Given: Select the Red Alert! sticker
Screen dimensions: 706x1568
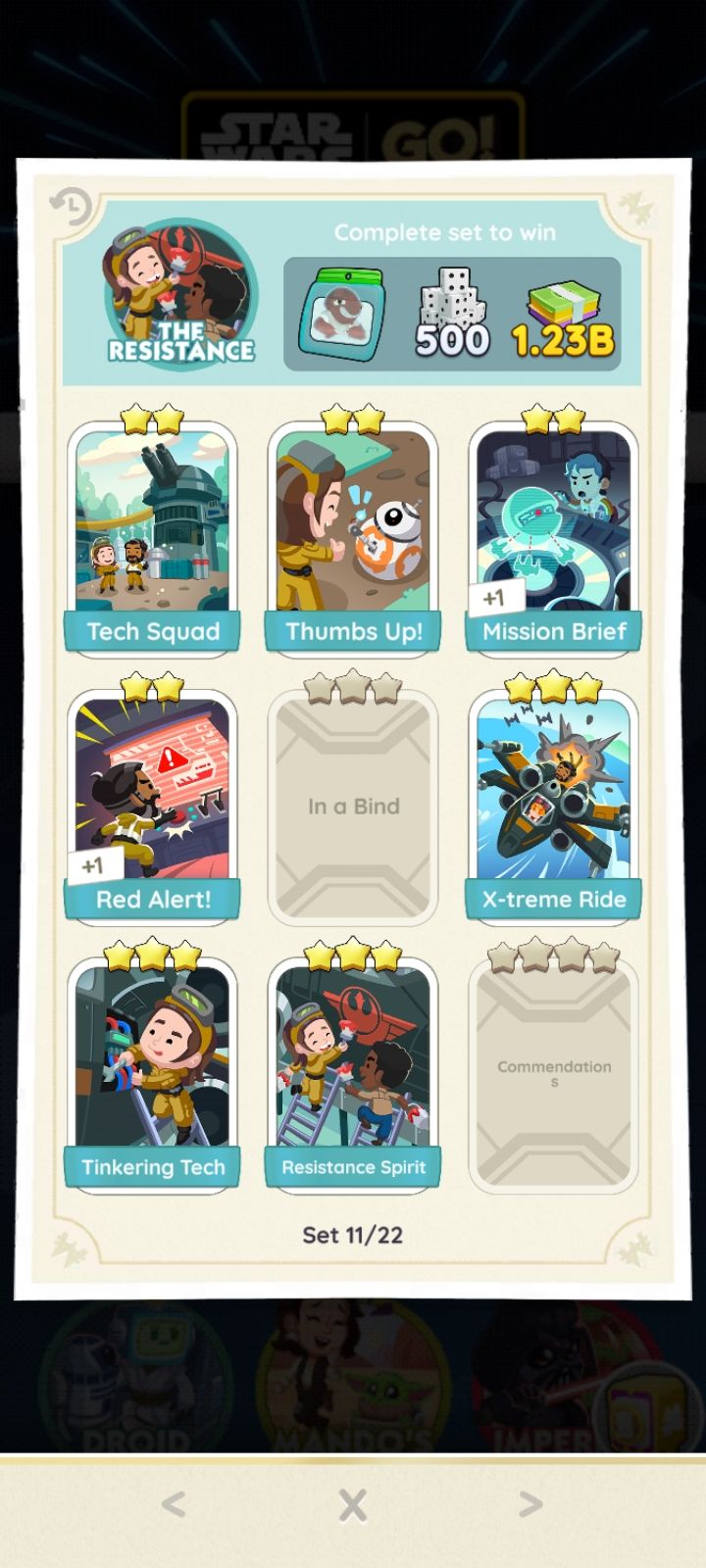Looking at the screenshot, I should (152, 806).
